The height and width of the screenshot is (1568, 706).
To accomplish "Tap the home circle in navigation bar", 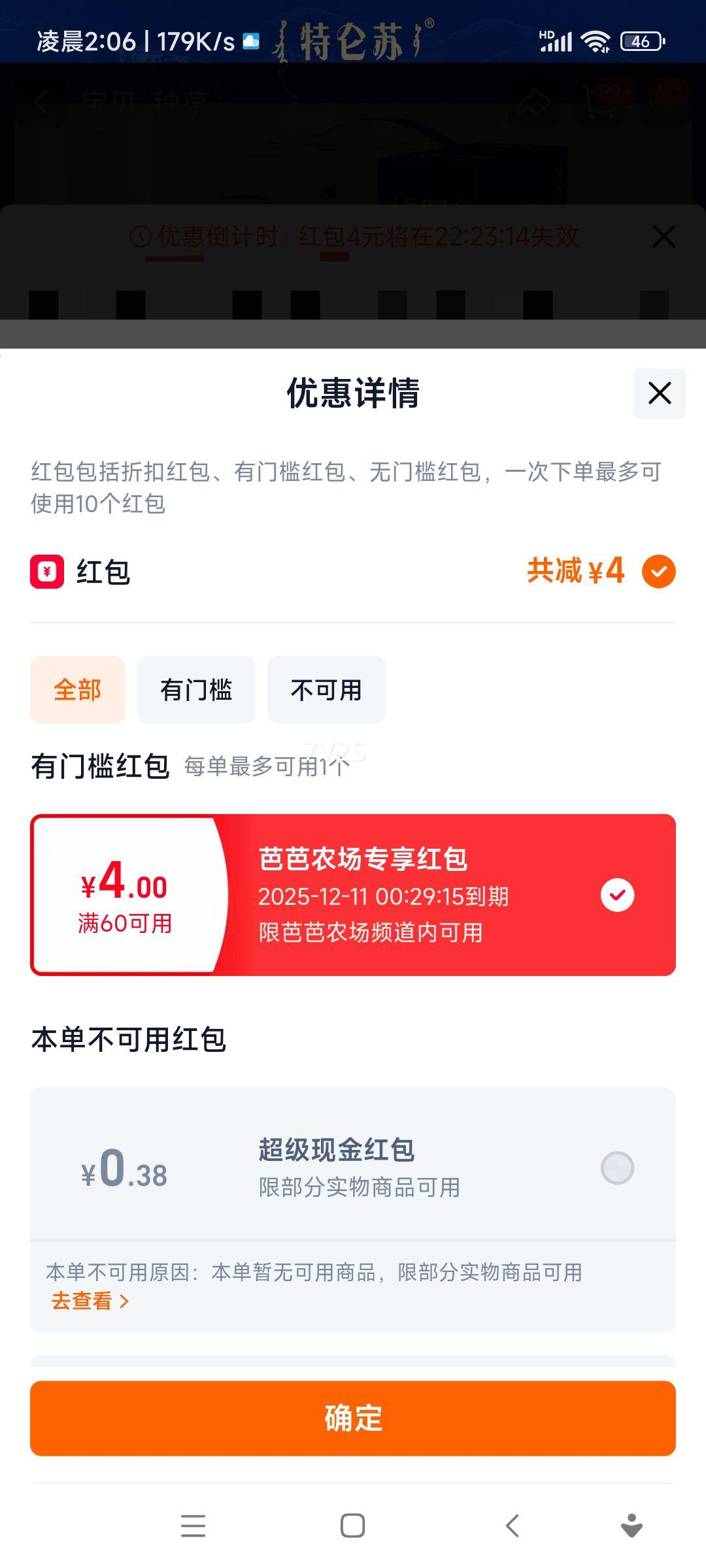I will (353, 1526).
